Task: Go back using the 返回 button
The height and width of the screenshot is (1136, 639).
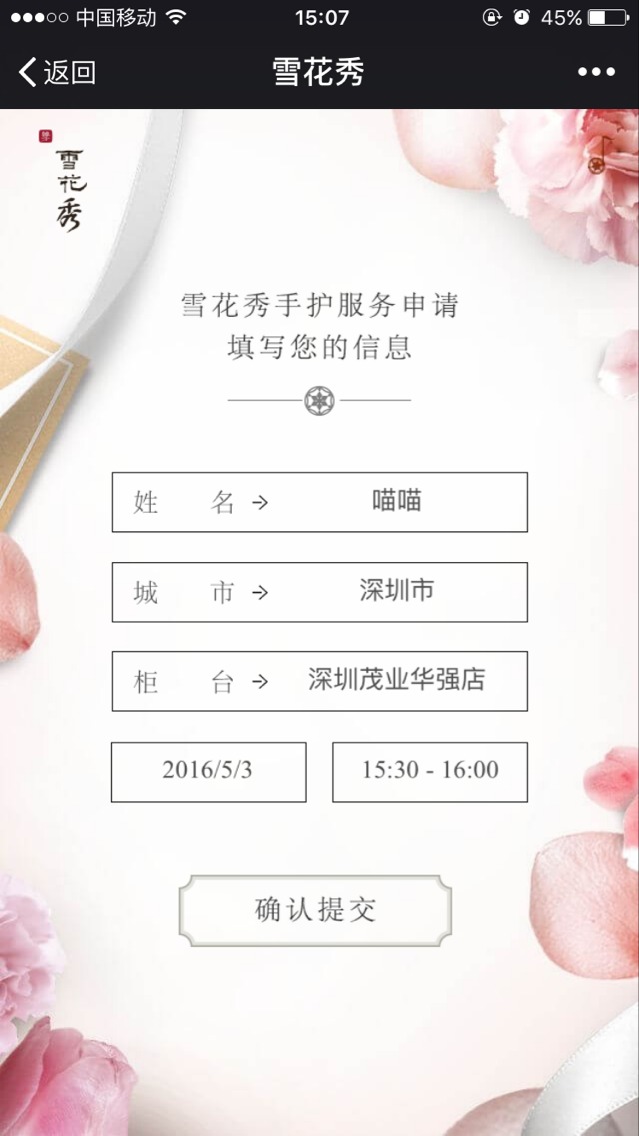Action: (x=58, y=72)
